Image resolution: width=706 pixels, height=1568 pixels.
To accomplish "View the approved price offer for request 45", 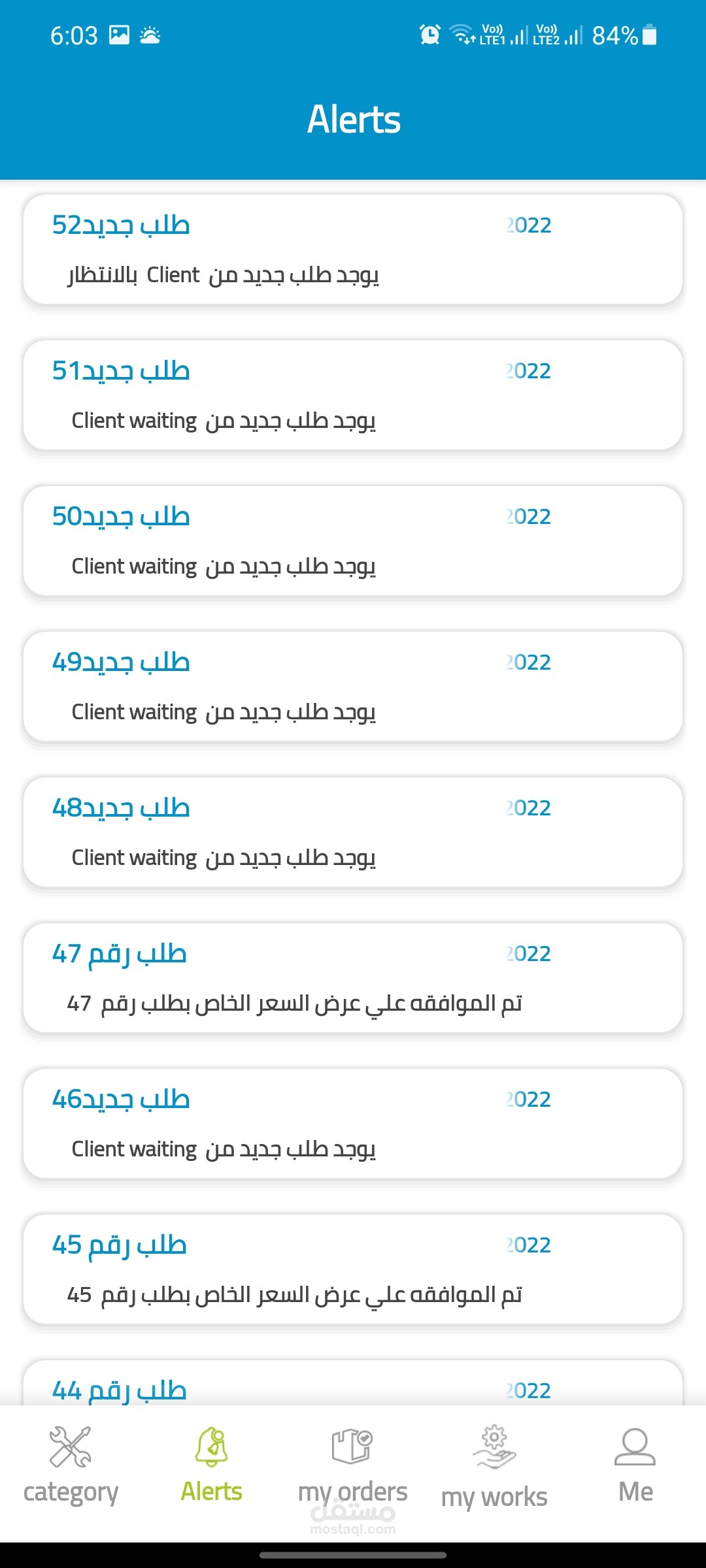I will coord(353,1269).
